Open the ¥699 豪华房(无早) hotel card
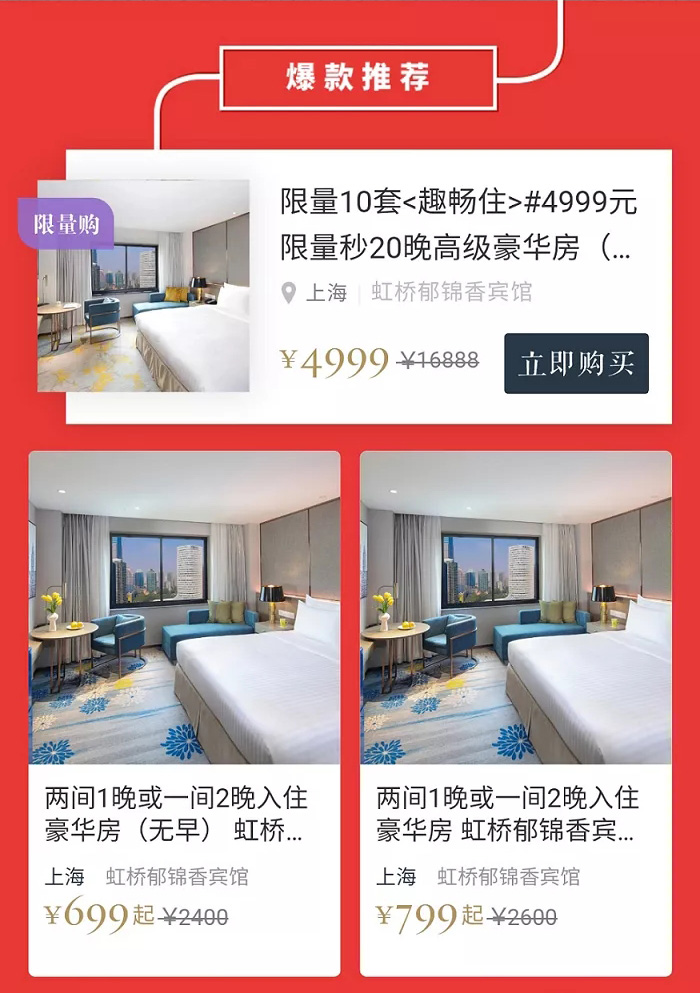This screenshot has height=993, width=700. point(184,716)
